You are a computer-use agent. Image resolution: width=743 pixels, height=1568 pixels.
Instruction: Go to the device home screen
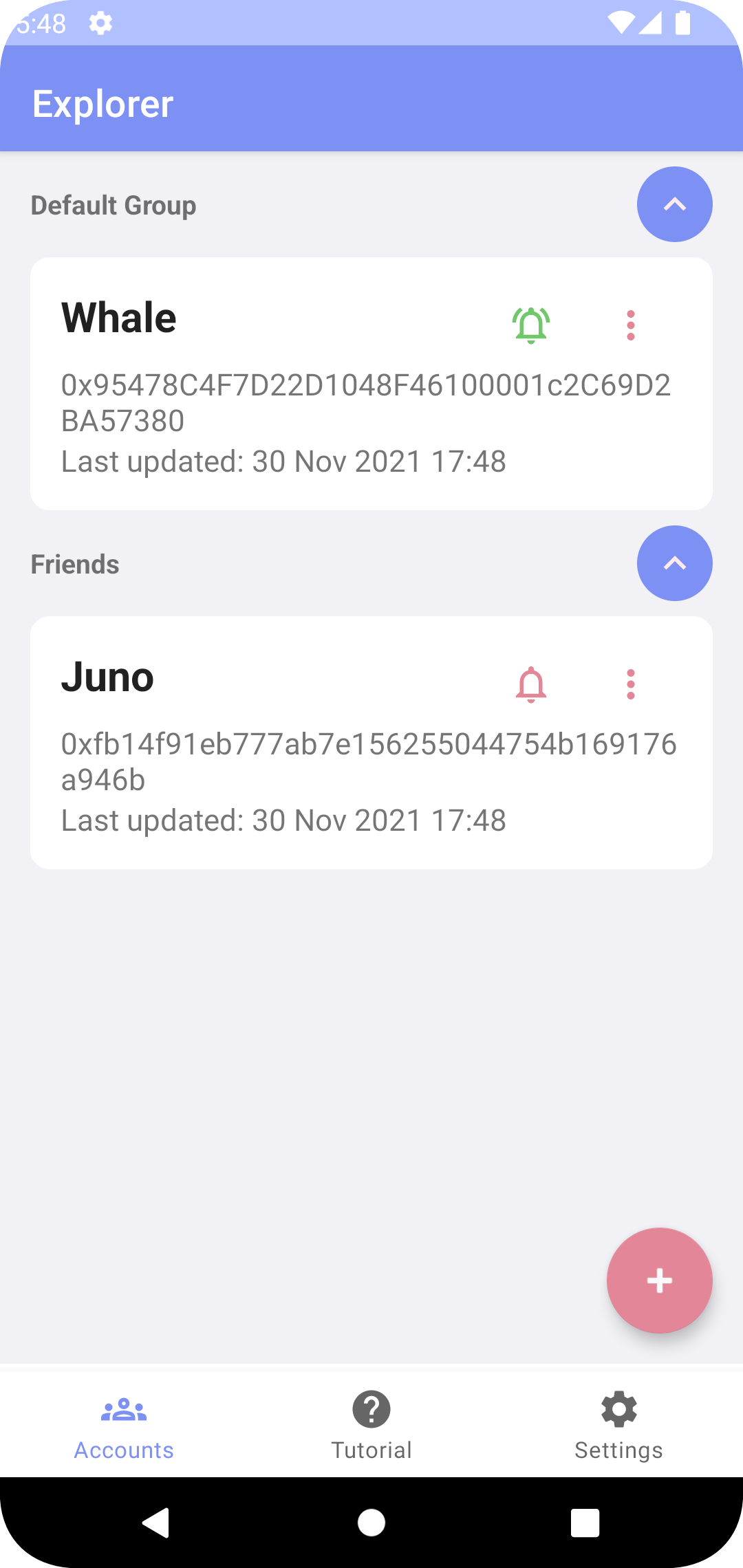(371, 1523)
